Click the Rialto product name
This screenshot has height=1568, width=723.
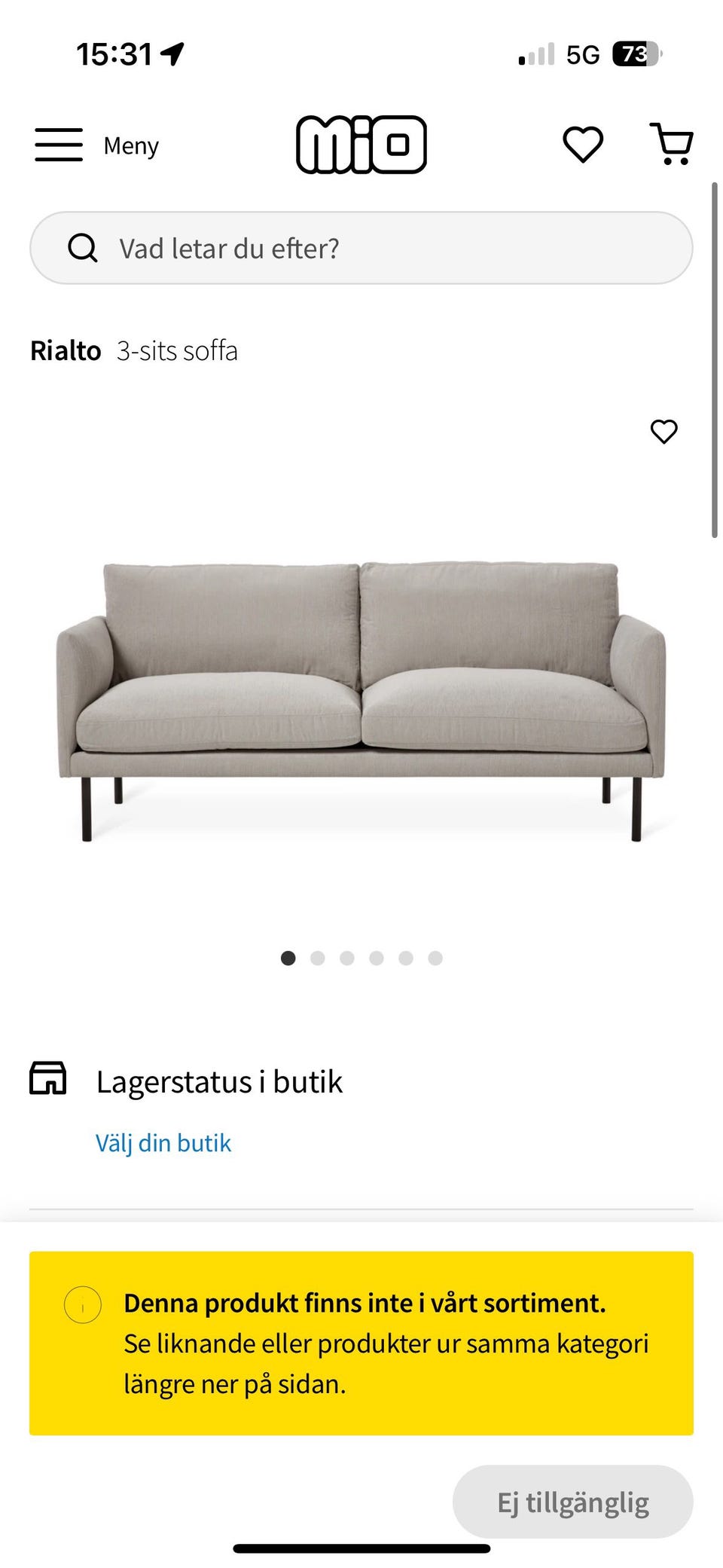tap(66, 350)
